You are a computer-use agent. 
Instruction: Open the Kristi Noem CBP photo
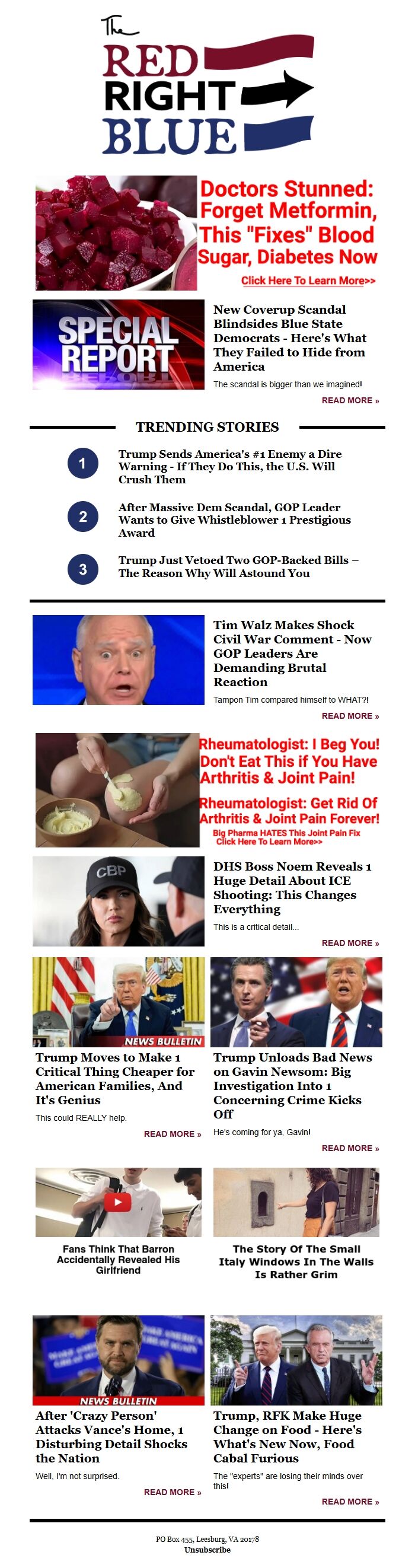pos(119,901)
